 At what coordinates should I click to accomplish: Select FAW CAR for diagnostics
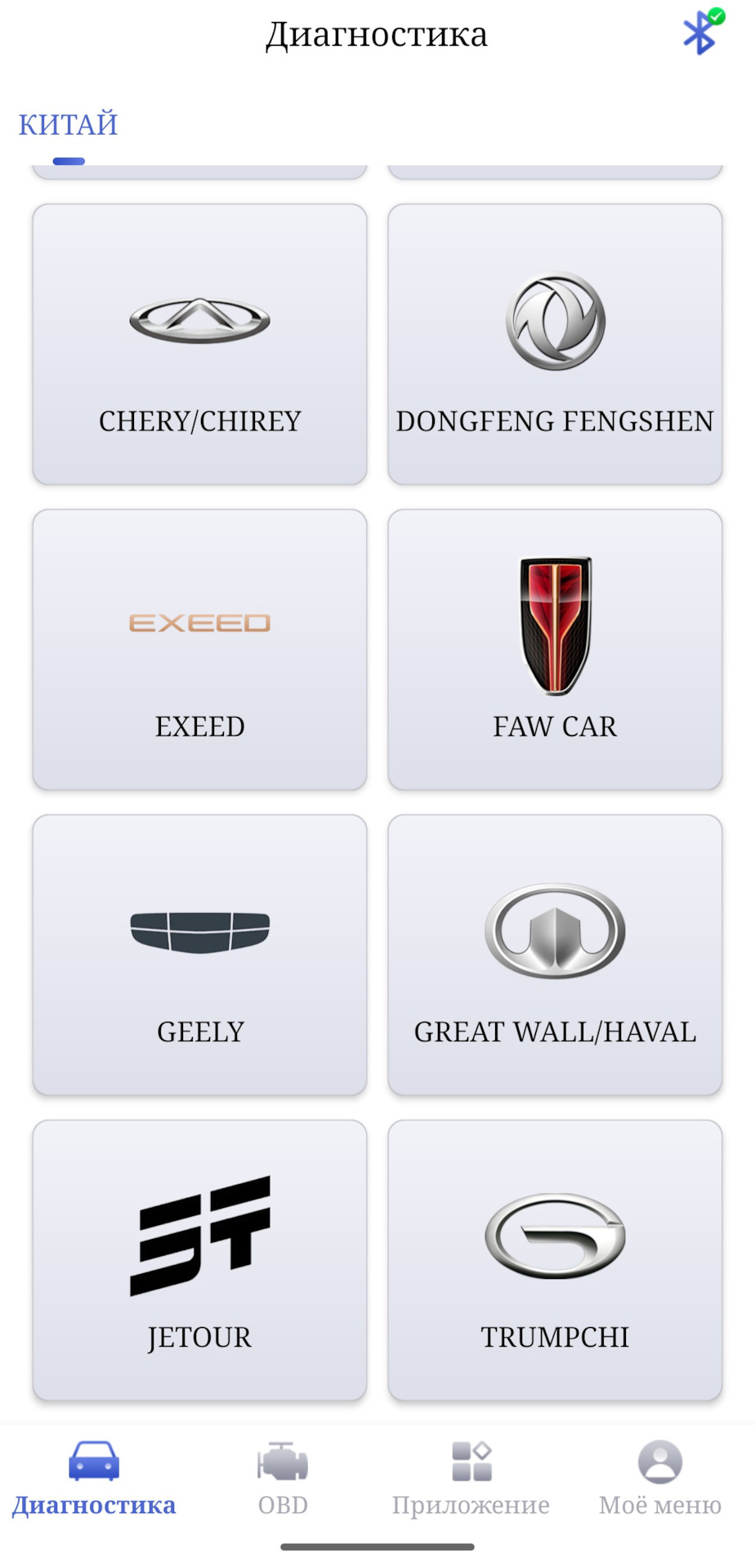pyautogui.click(x=555, y=650)
